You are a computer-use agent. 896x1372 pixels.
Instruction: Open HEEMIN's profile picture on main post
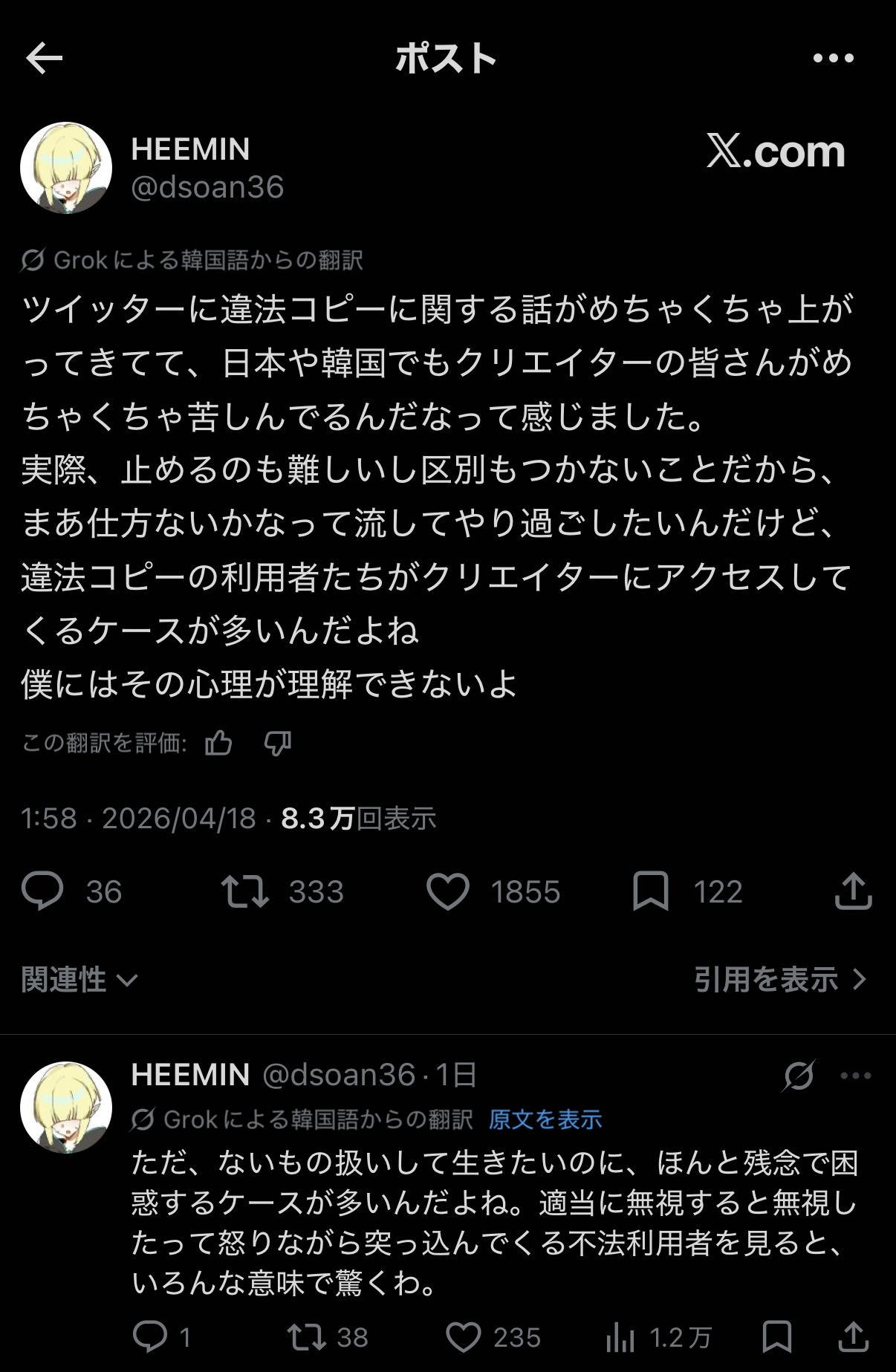tap(66, 168)
